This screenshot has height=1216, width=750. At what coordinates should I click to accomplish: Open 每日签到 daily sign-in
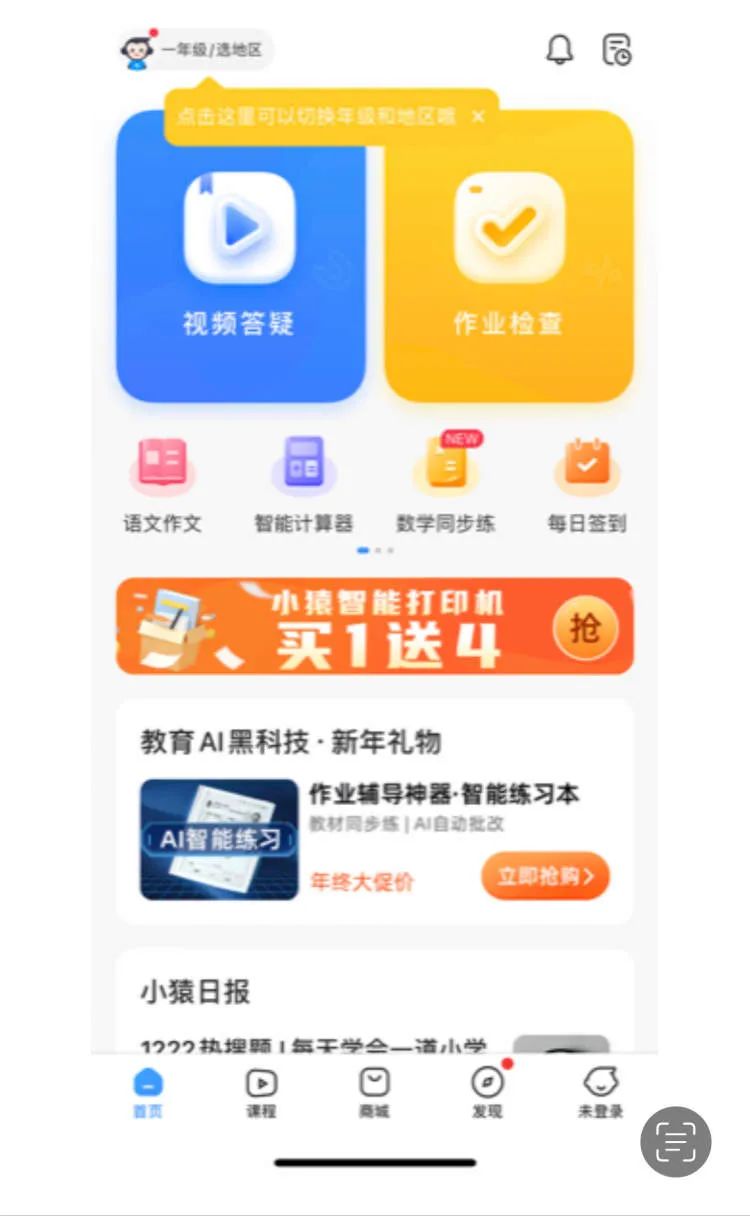tap(588, 482)
